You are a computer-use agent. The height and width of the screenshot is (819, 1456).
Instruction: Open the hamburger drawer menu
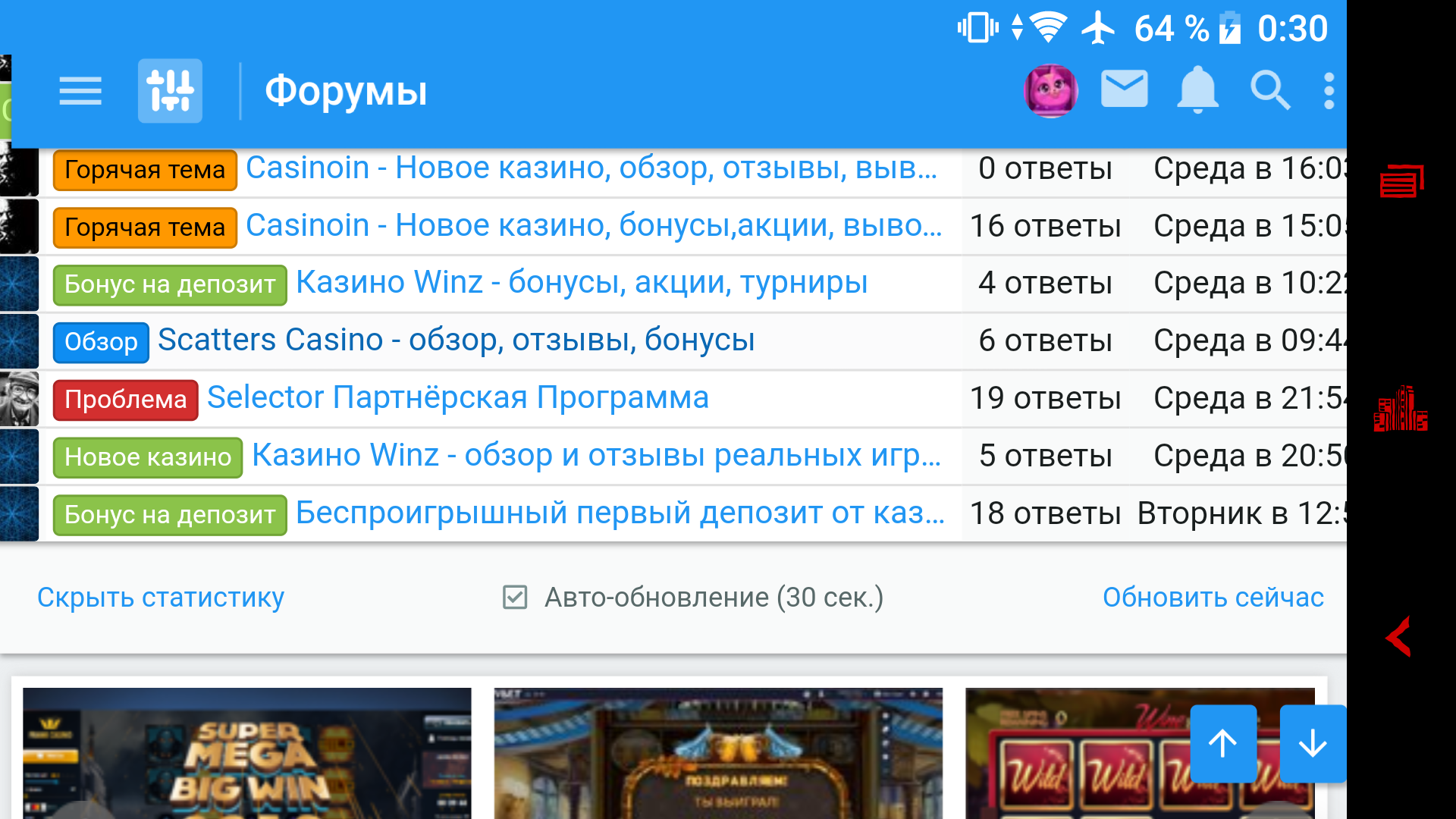80,91
